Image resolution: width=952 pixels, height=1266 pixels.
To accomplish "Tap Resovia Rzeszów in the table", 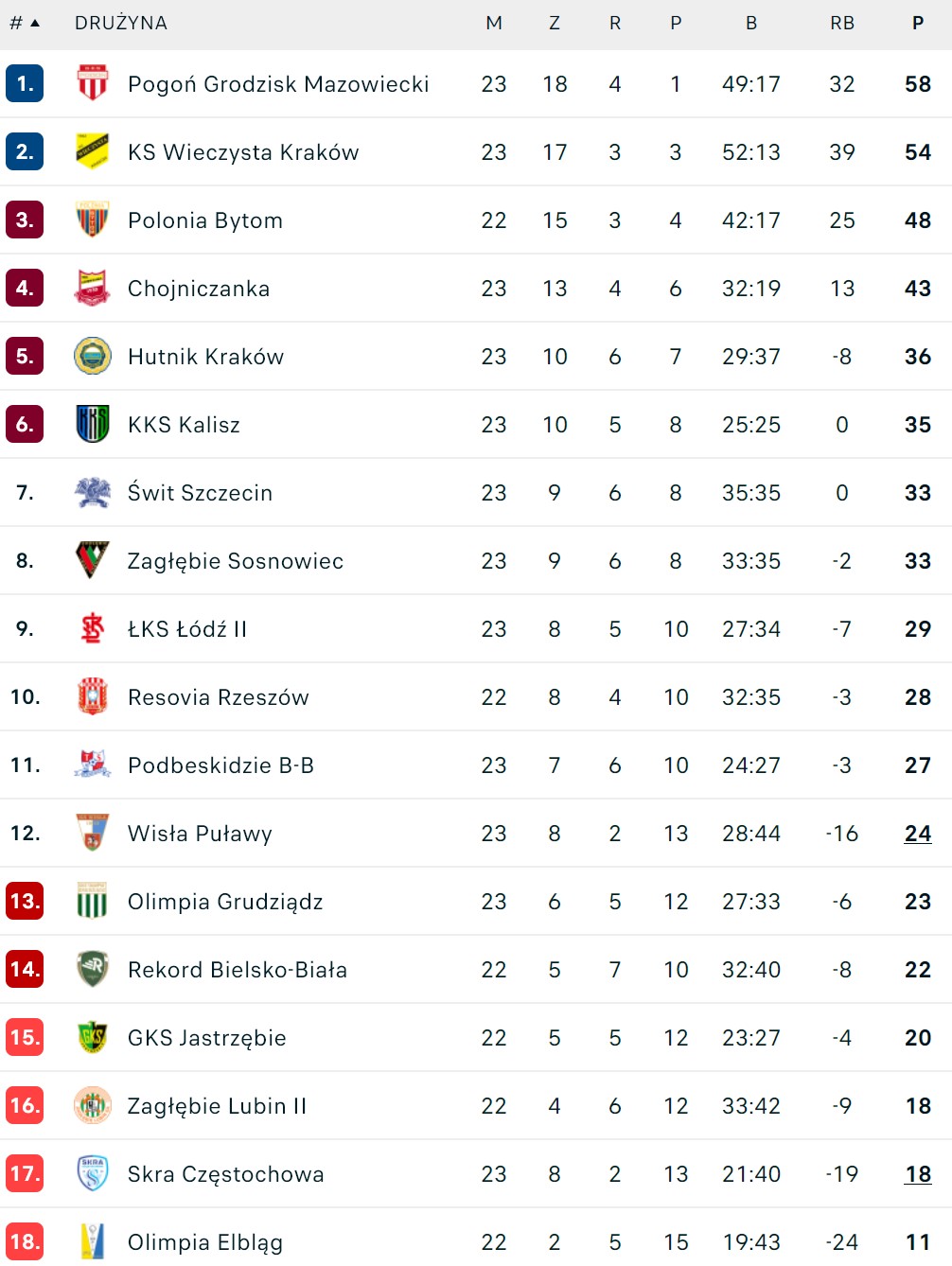I will click(x=218, y=697).
